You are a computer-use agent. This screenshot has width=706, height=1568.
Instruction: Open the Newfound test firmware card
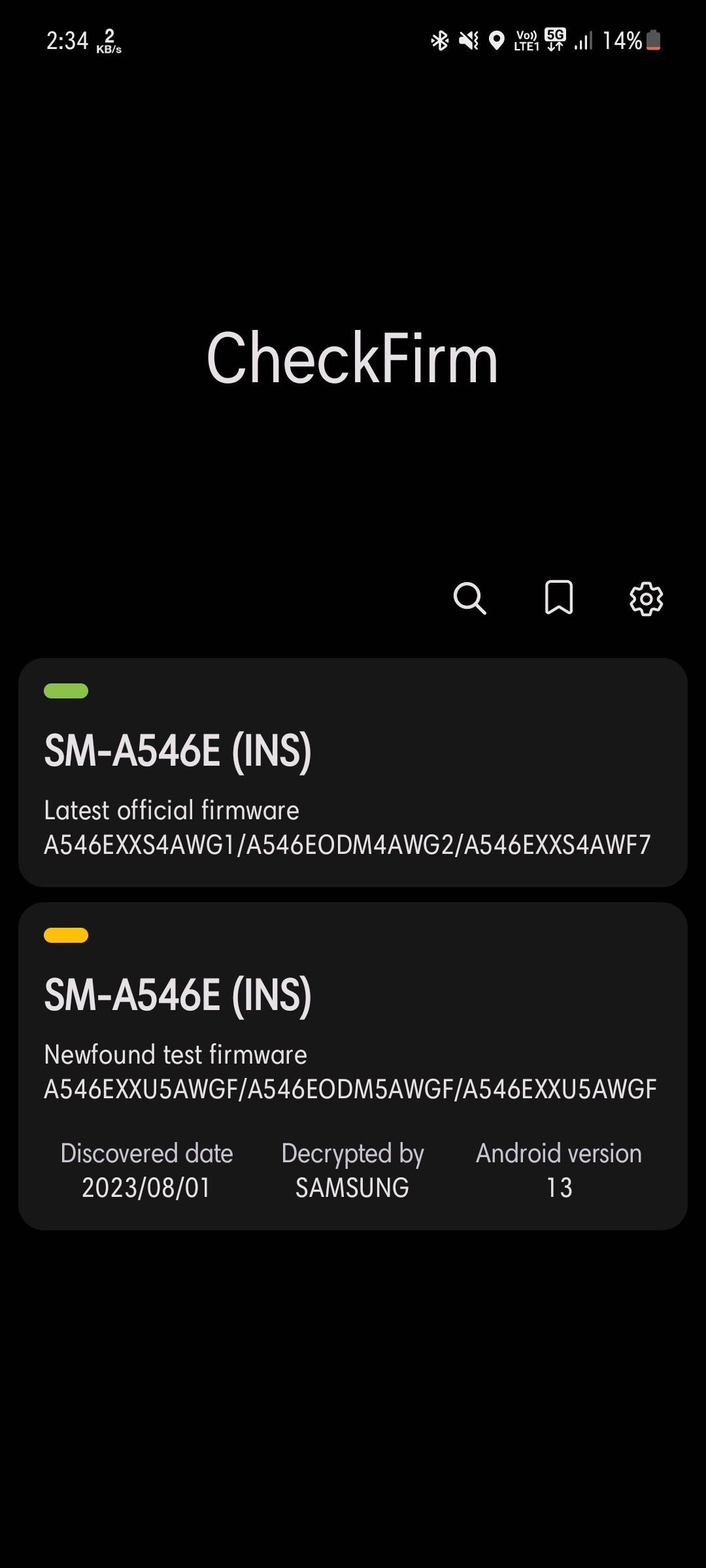coord(353,1065)
